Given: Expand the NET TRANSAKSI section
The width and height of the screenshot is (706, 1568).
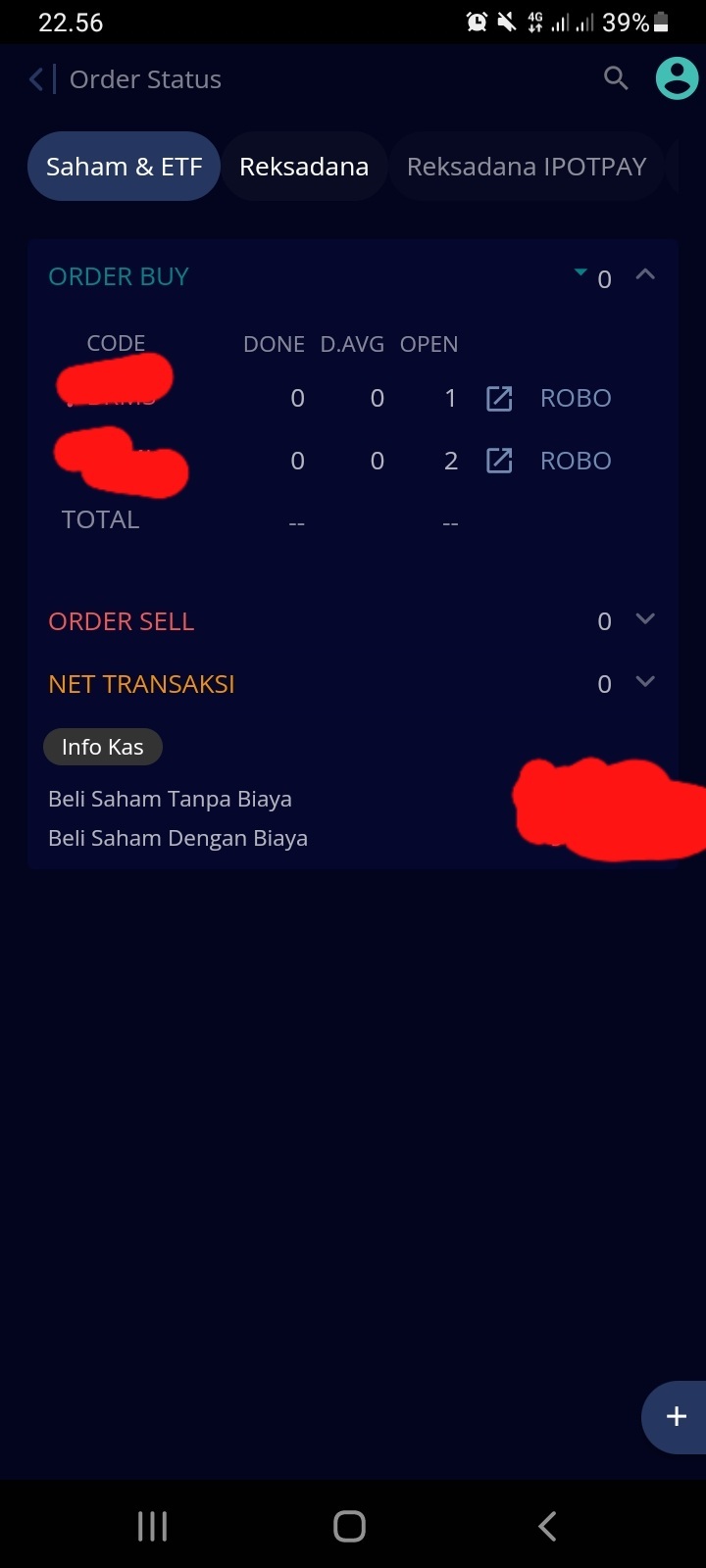Looking at the screenshot, I should pos(645,682).
